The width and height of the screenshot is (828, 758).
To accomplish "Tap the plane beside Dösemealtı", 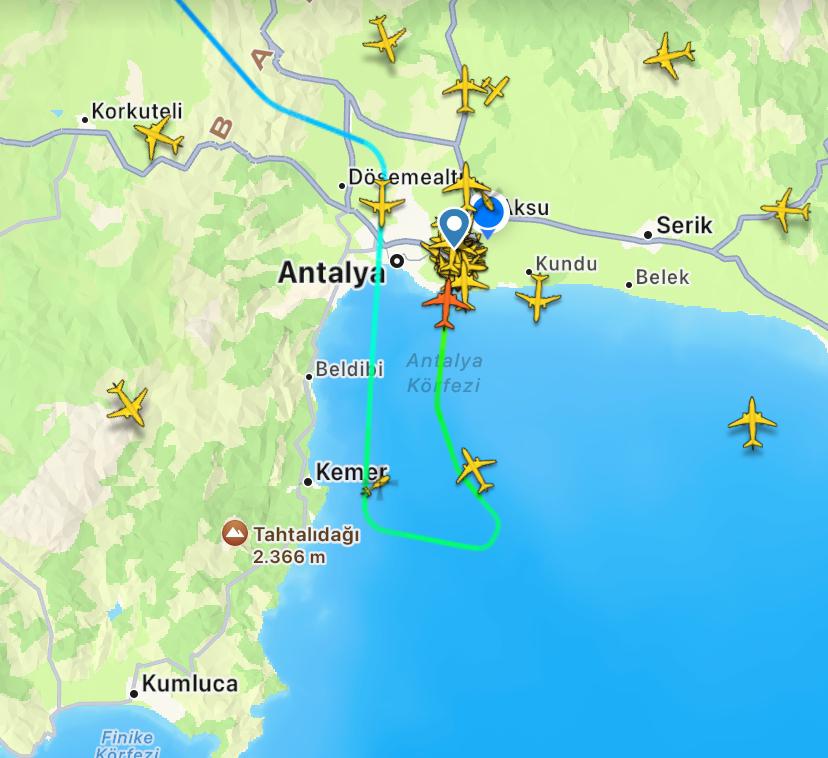I will (x=382, y=201).
